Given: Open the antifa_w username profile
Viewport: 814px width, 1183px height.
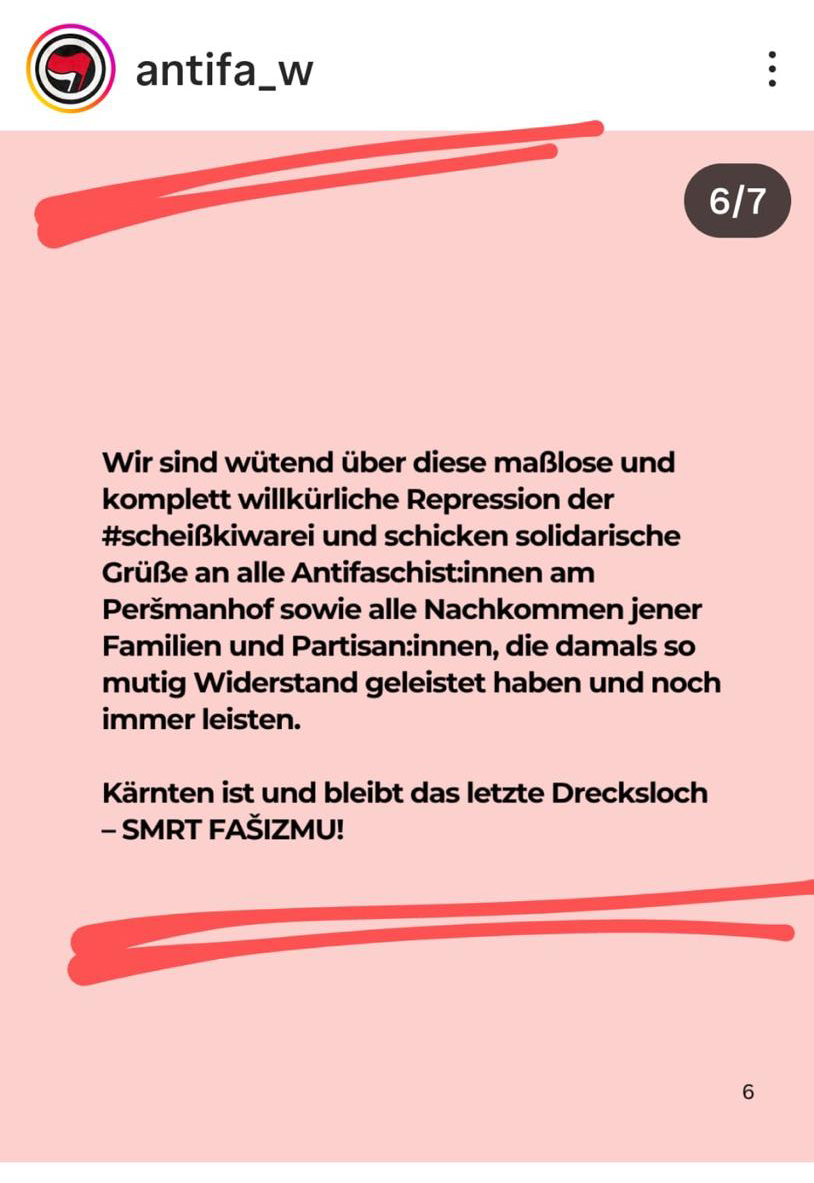Looking at the screenshot, I should [224, 70].
